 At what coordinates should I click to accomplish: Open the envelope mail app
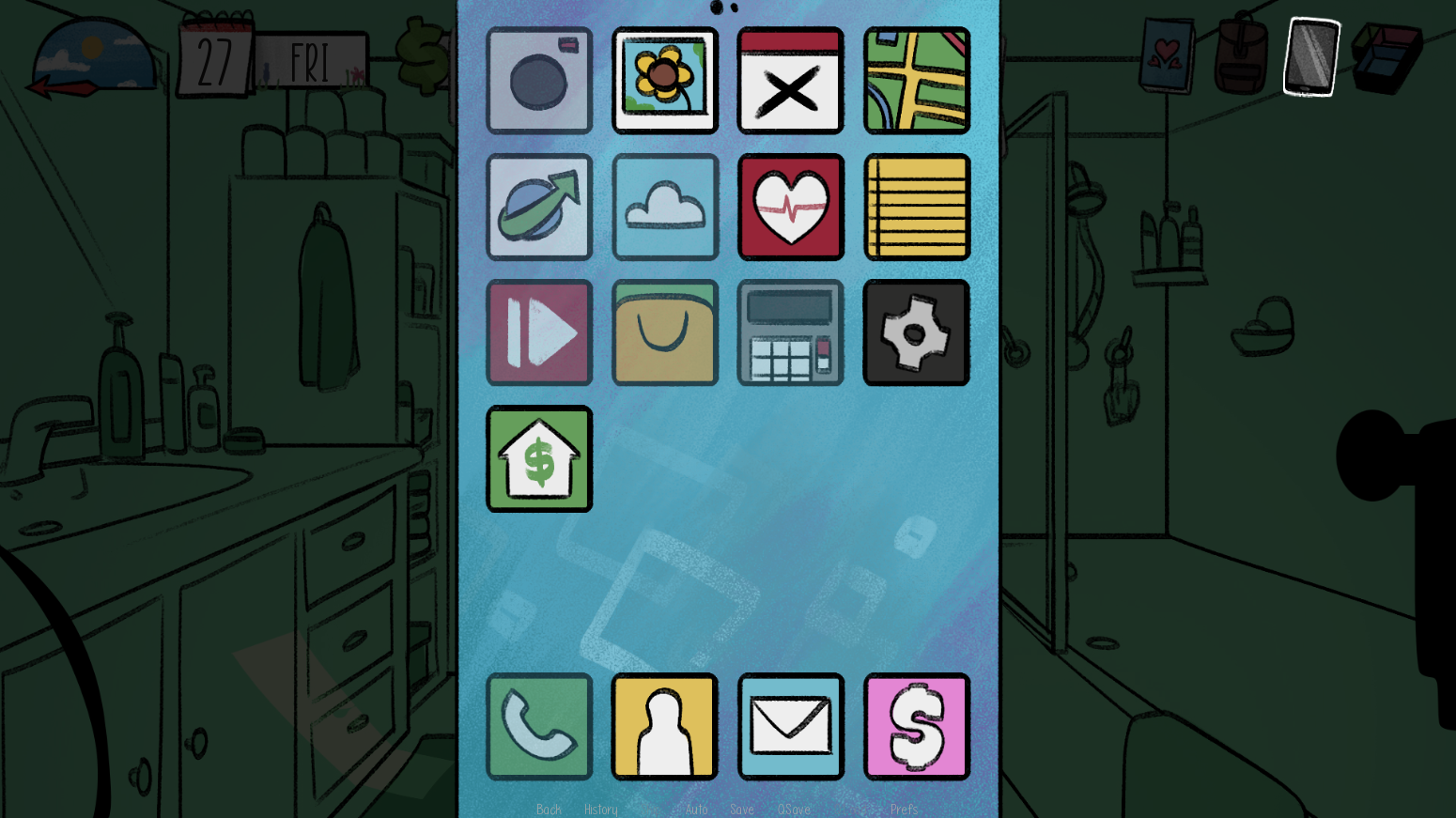point(791,726)
